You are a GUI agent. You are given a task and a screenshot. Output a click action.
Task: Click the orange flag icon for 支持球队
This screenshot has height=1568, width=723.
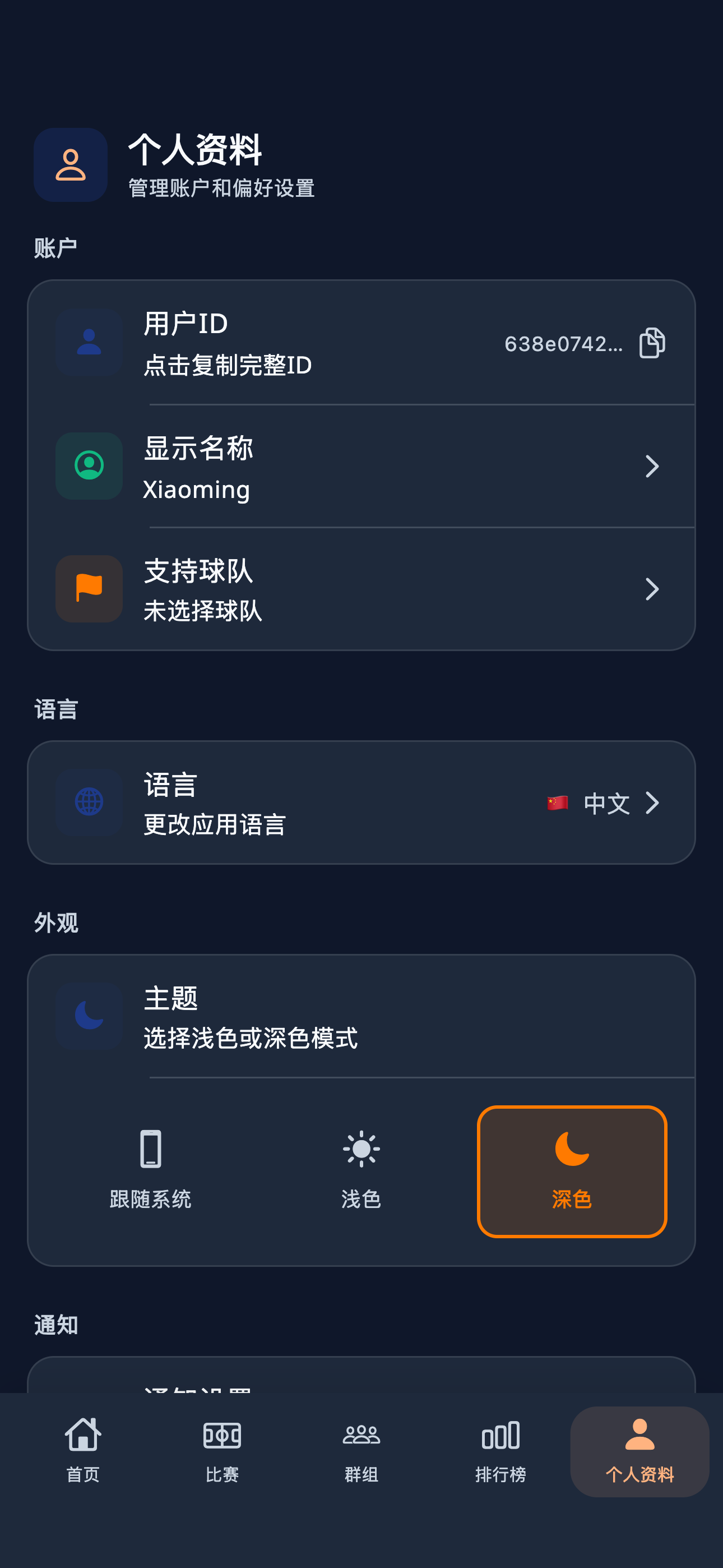point(89,589)
